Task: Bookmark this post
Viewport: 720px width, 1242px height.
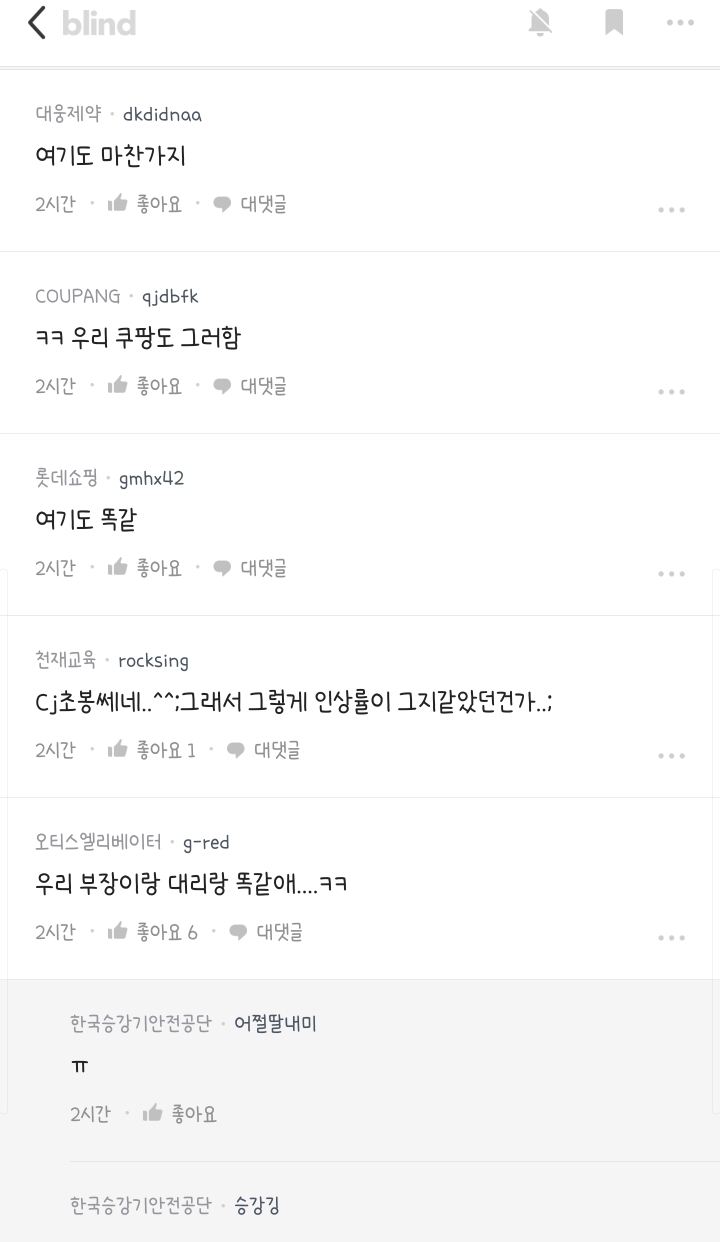Action: coord(614,23)
